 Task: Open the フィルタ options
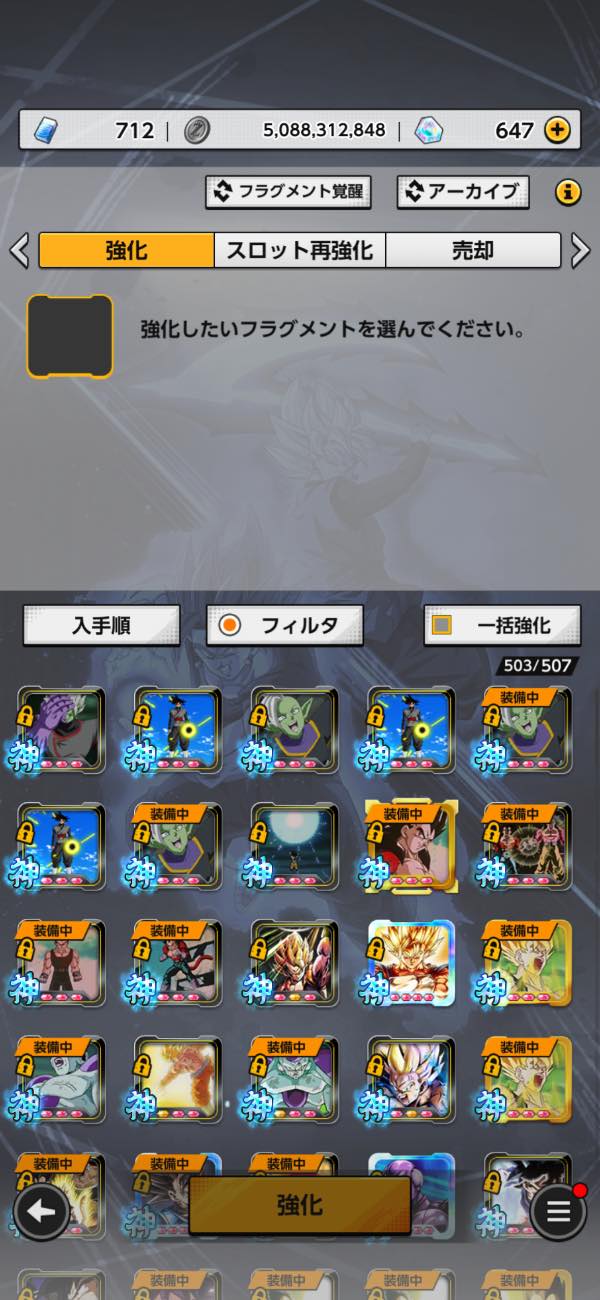pyautogui.click(x=285, y=626)
